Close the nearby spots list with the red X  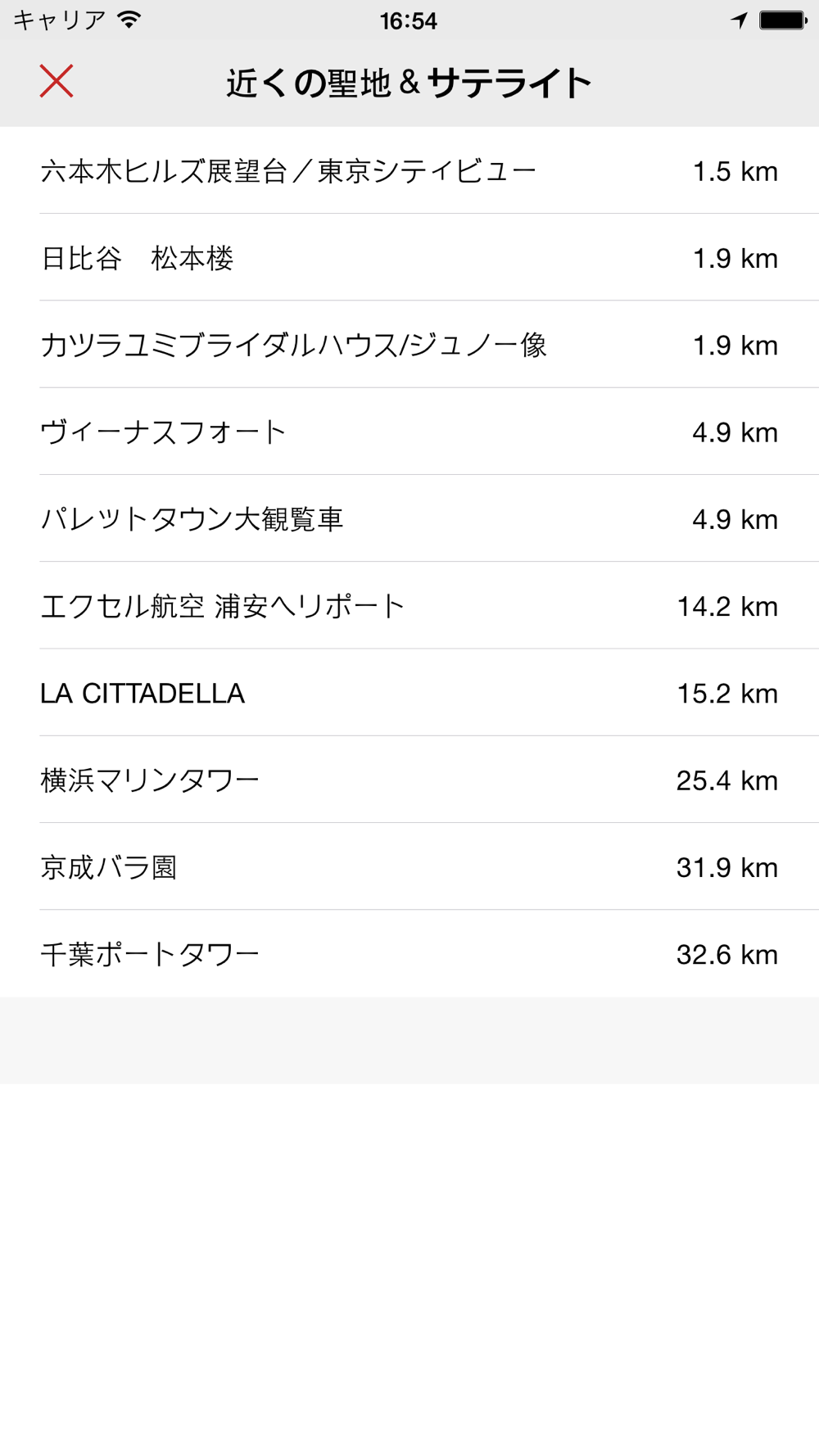click(x=57, y=81)
